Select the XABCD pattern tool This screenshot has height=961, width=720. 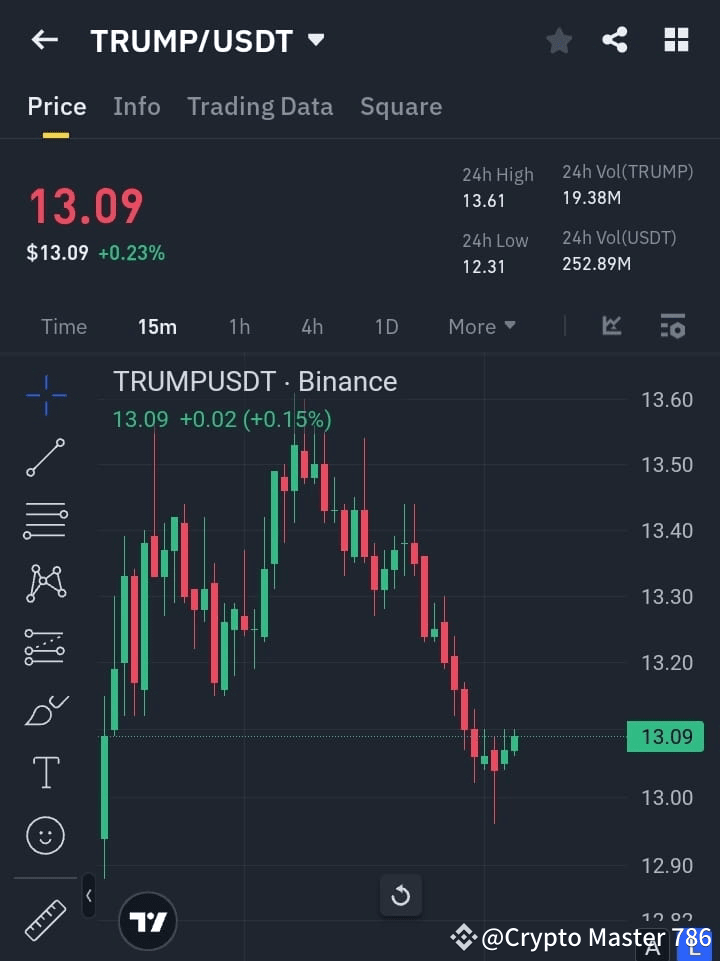(45, 584)
